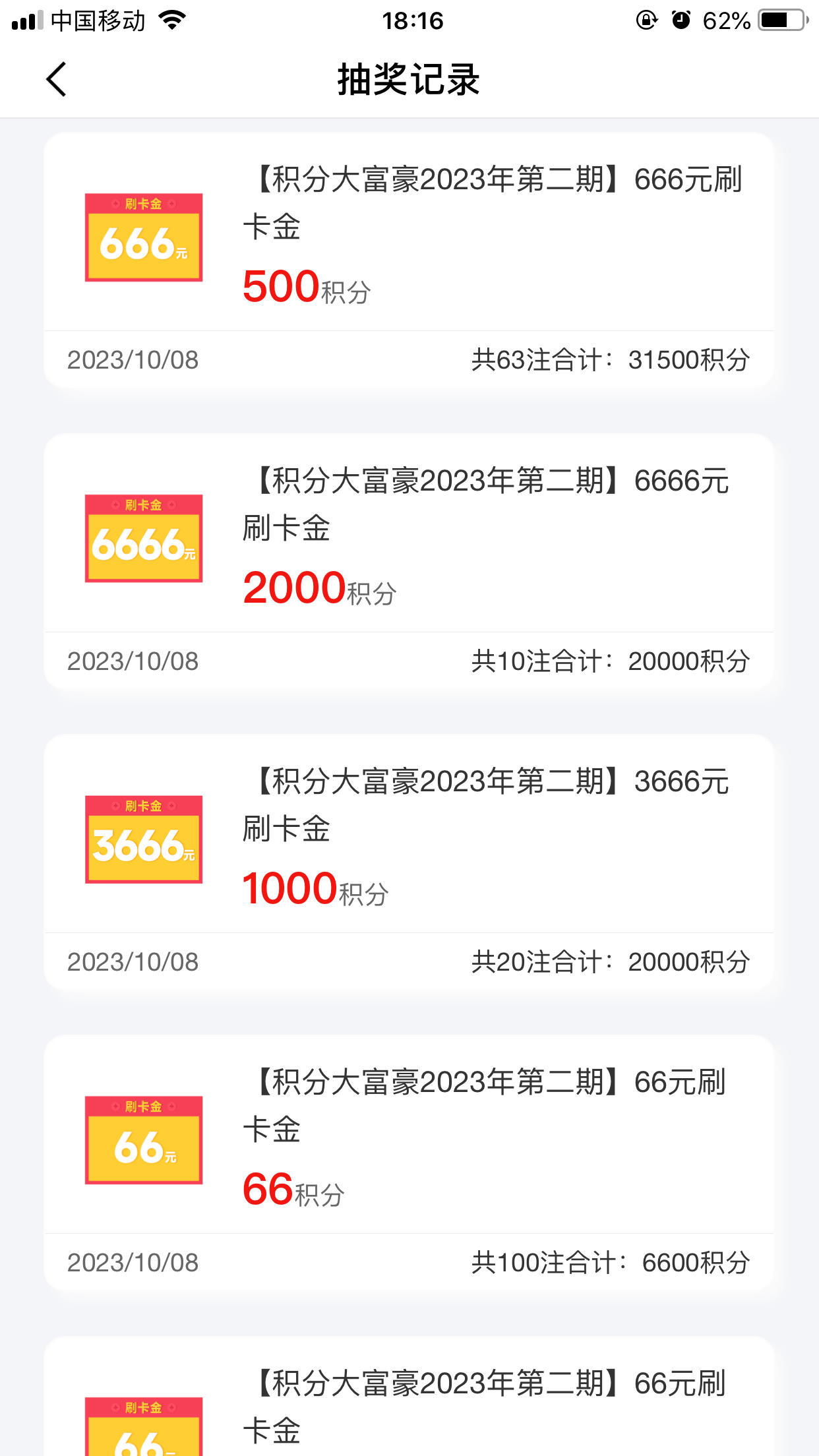Open the 666元刷卡金 lottery record
Viewport: 819px width, 1456px height.
(409, 260)
